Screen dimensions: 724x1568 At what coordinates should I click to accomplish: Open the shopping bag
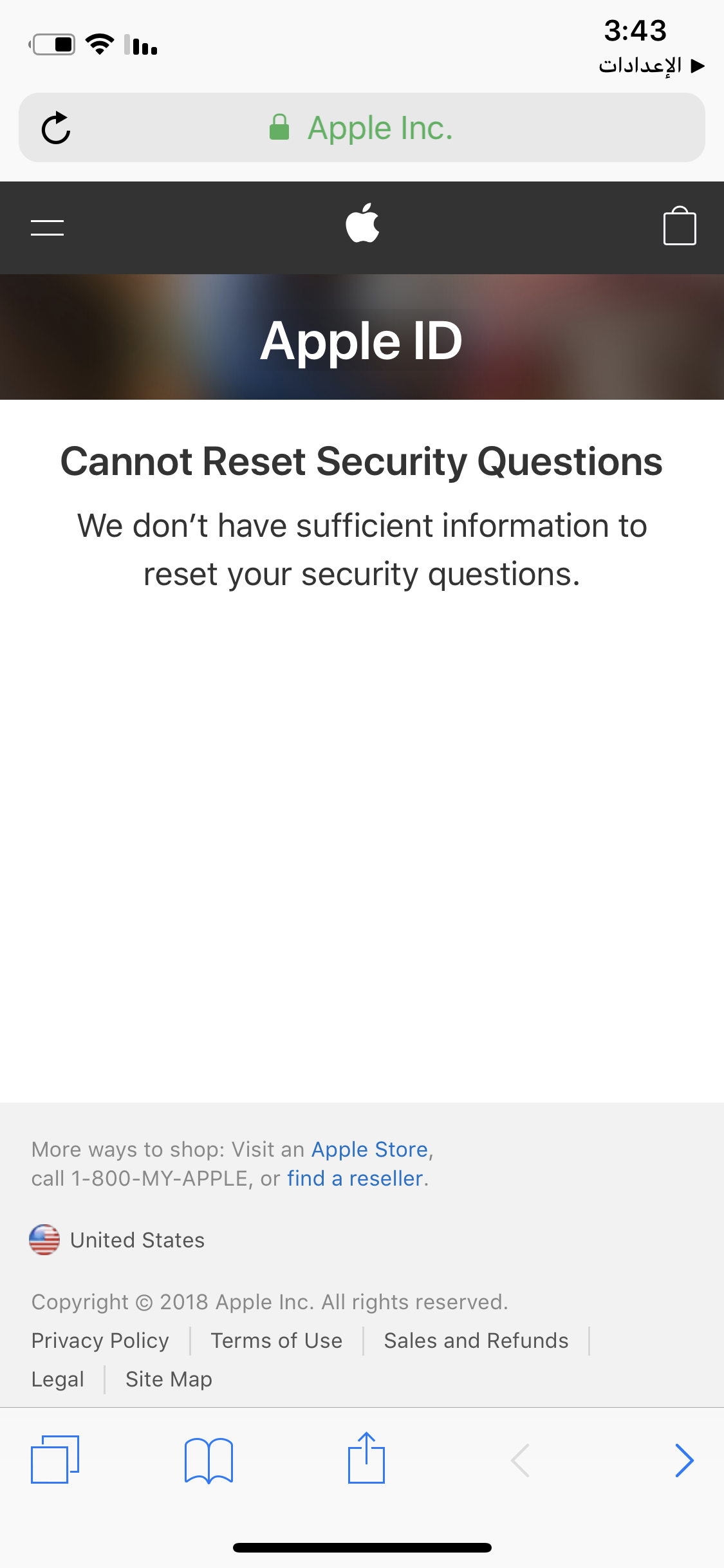click(x=680, y=225)
